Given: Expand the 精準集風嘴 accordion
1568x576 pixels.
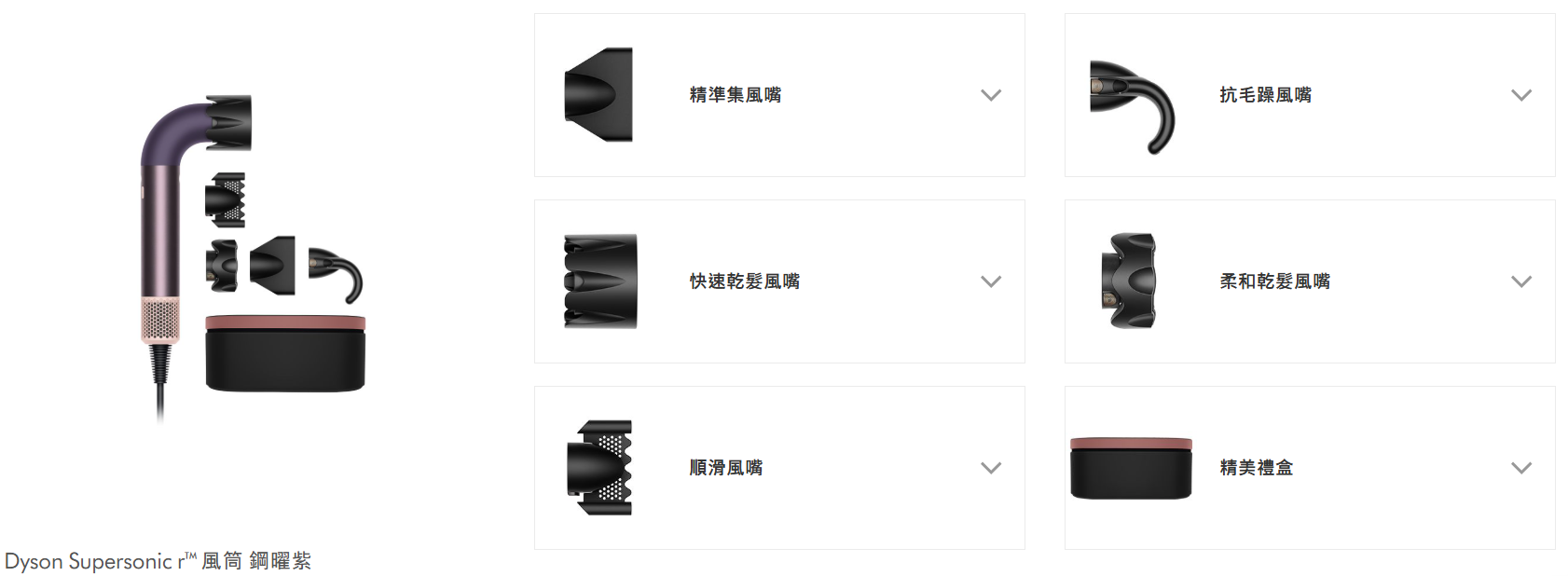Looking at the screenshot, I should click(990, 95).
